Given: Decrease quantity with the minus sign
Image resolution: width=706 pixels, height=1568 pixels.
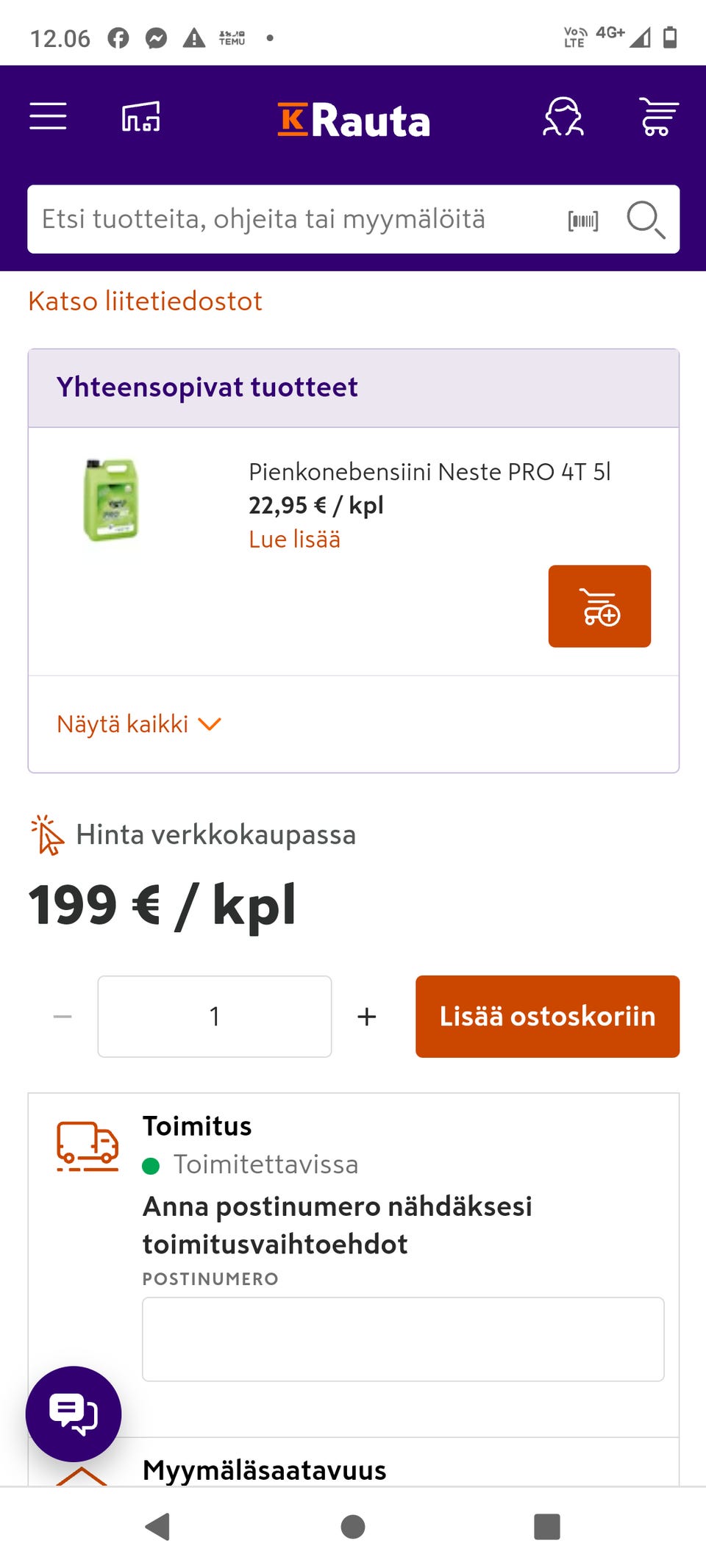Looking at the screenshot, I should [60, 1016].
